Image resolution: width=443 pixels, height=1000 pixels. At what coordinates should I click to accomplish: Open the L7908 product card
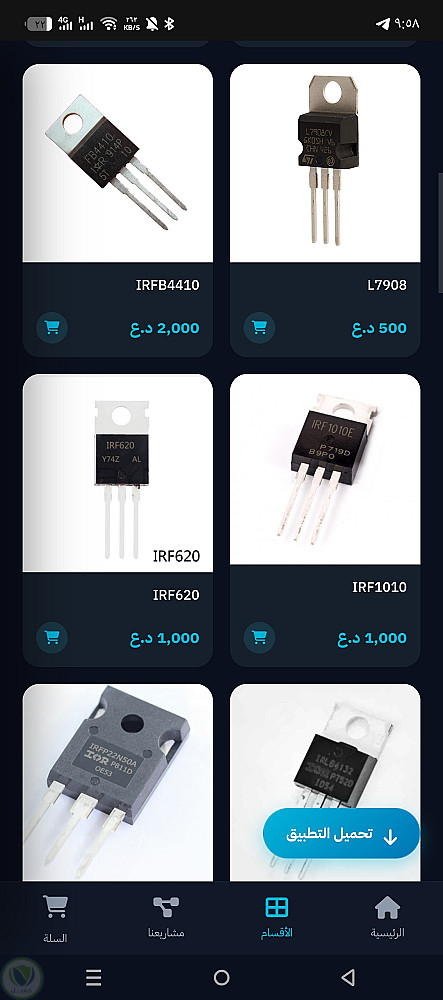click(325, 210)
